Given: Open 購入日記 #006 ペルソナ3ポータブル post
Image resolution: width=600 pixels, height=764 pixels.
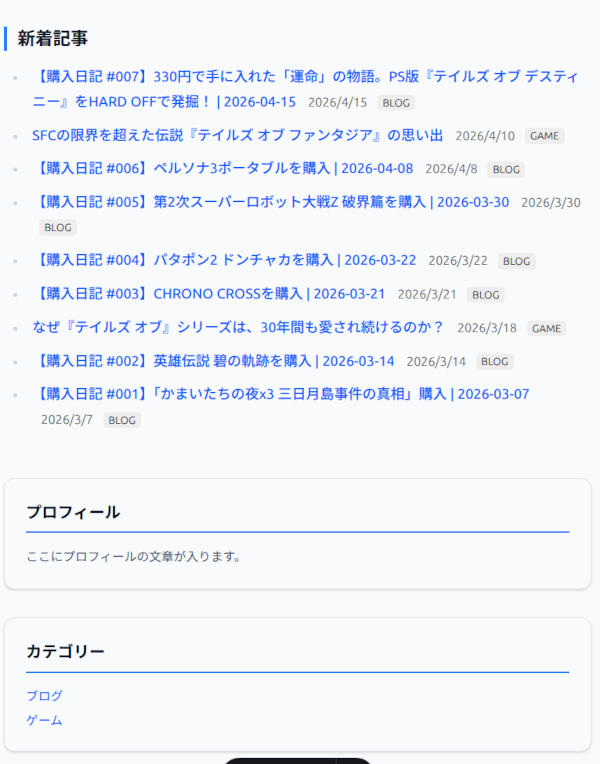Looking at the screenshot, I should (222, 168).
